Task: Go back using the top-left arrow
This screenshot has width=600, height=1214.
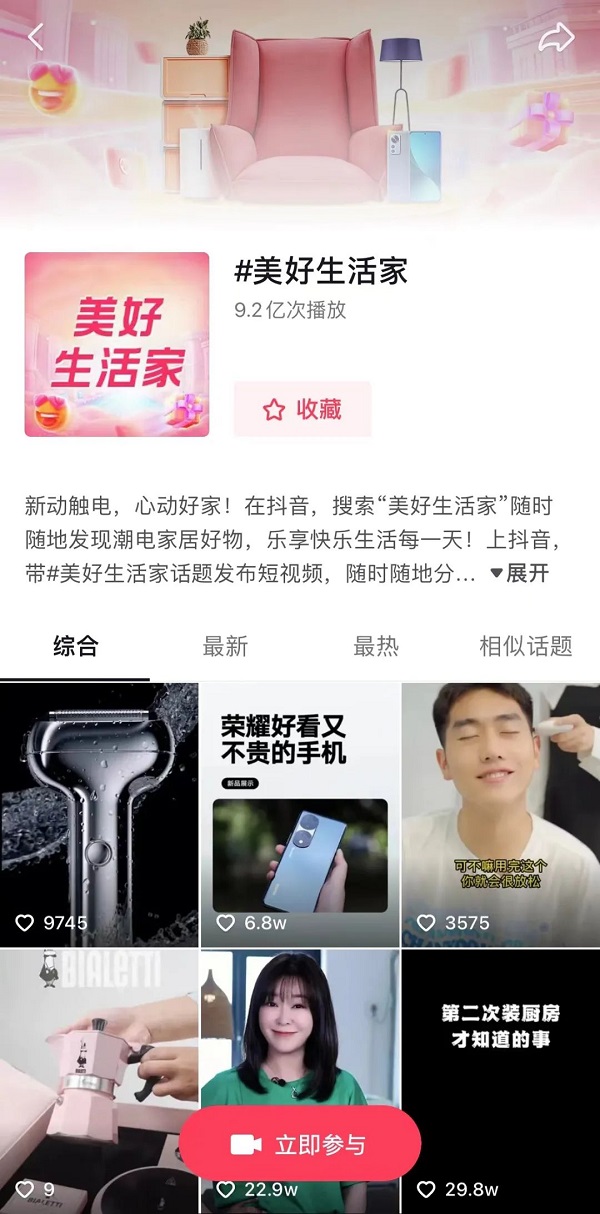Action: tap(36, 37)
